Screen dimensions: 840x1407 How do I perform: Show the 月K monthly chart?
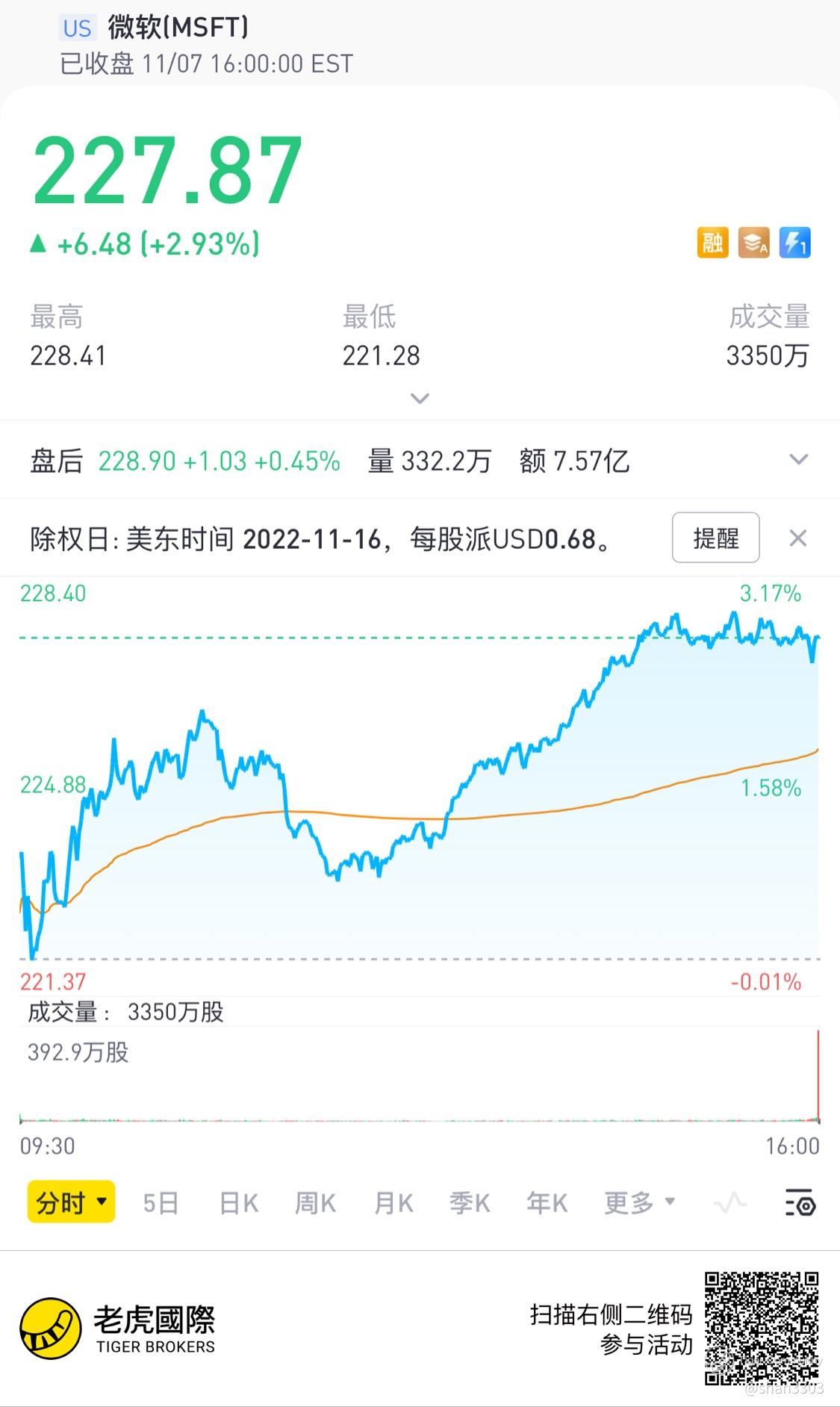pos(393,1203)
